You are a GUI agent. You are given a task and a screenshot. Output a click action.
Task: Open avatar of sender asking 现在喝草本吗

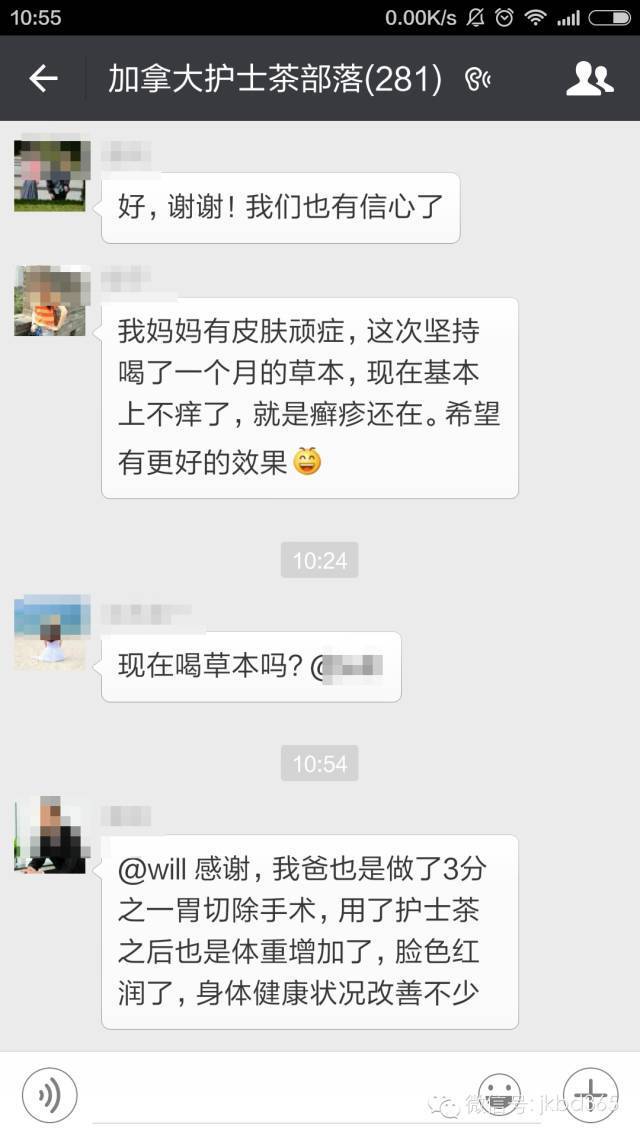[49, 631]
